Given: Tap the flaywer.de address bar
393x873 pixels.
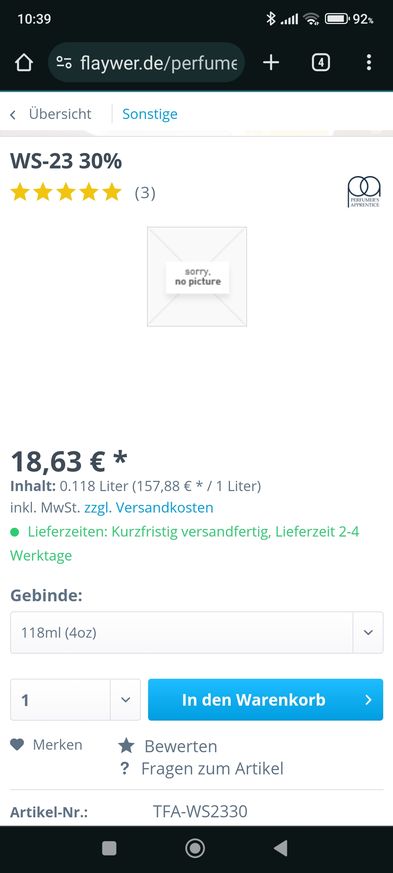Looking at the screenshot, I should 146,63.
